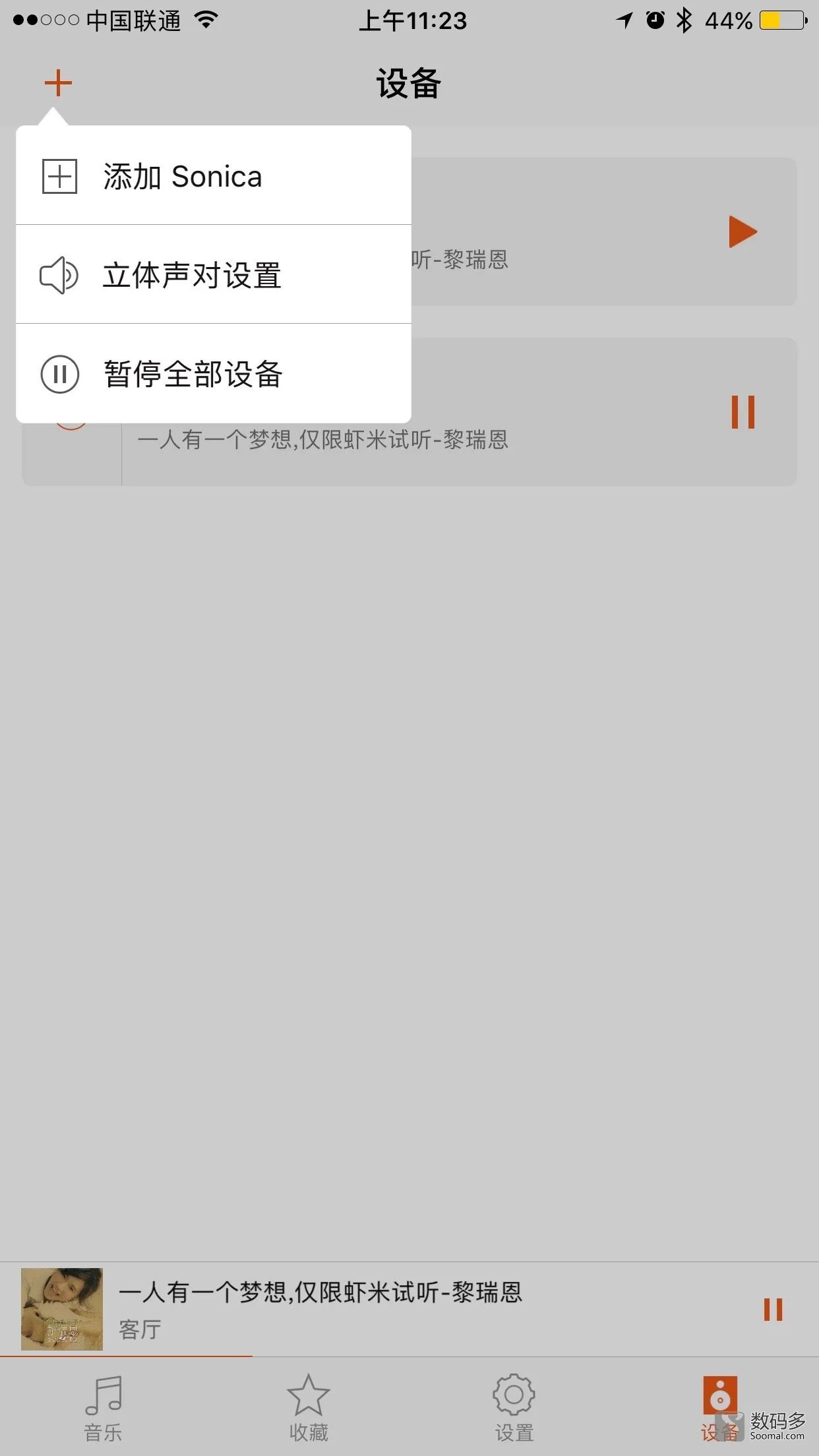Image resolution: width=819 pixels, height=1456 pixels.
Task: Start playback on the first device card
Action: click(x=743, y=231)
